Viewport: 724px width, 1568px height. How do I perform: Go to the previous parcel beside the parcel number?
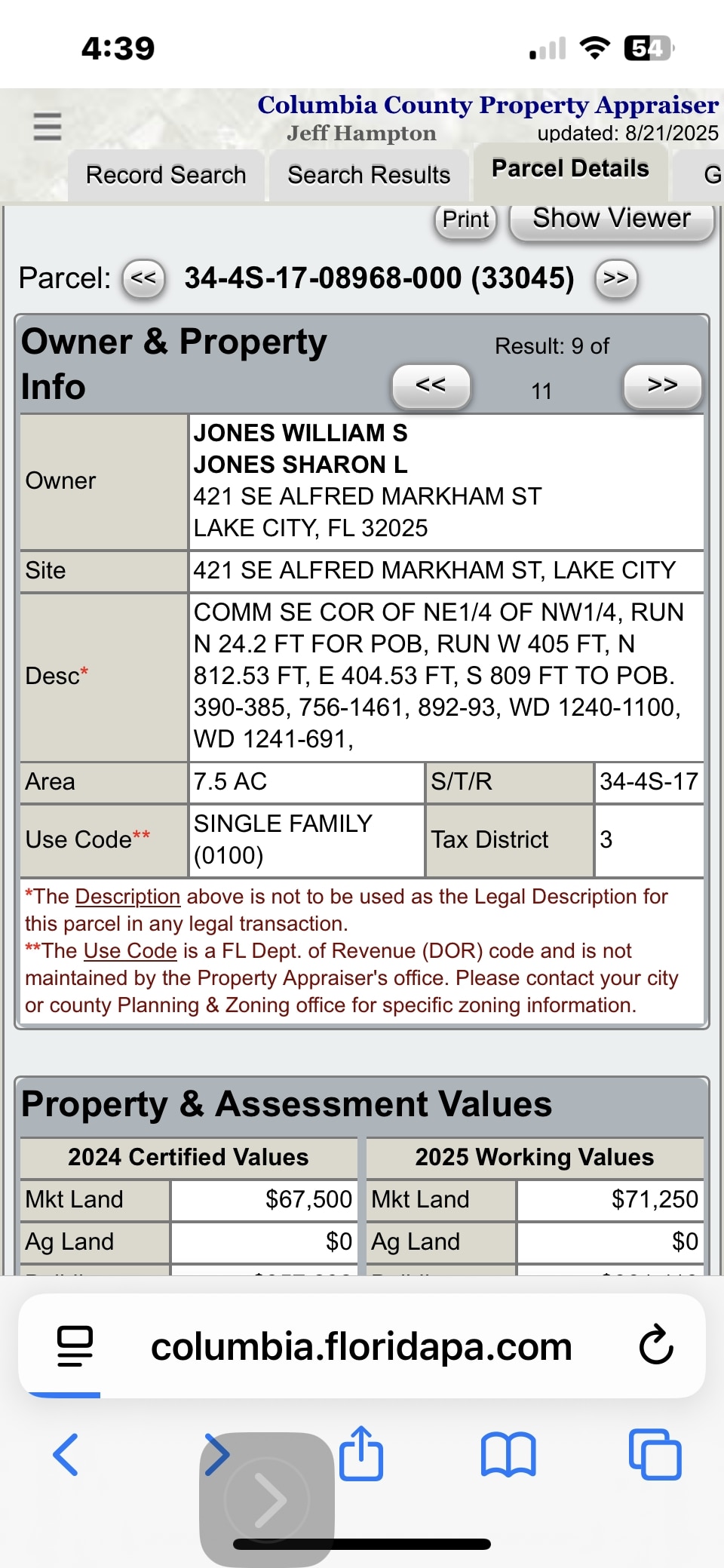[x=143, y=278]
